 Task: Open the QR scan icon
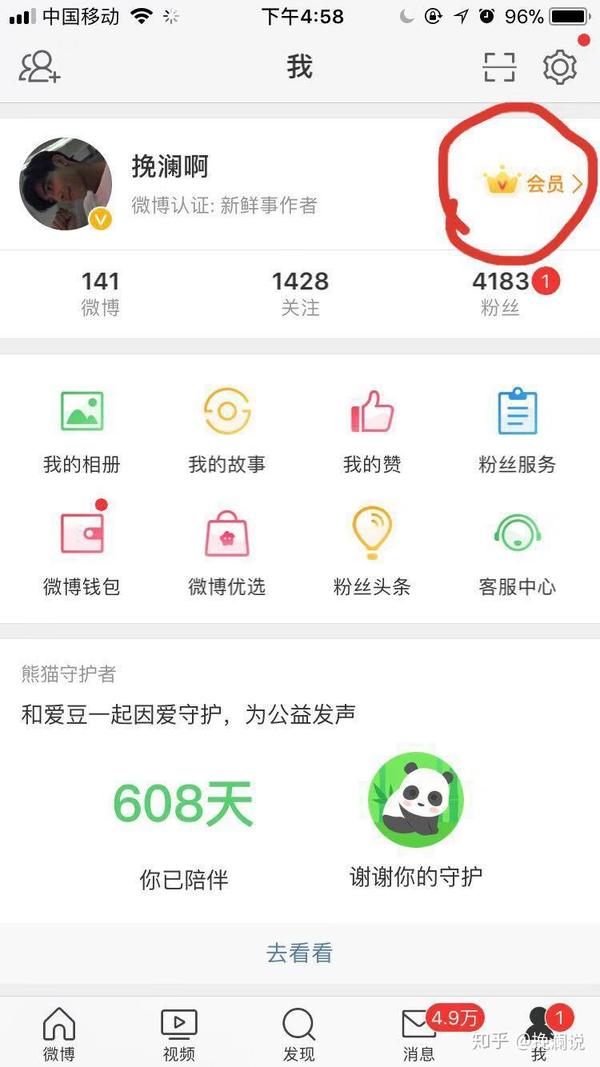499,67
